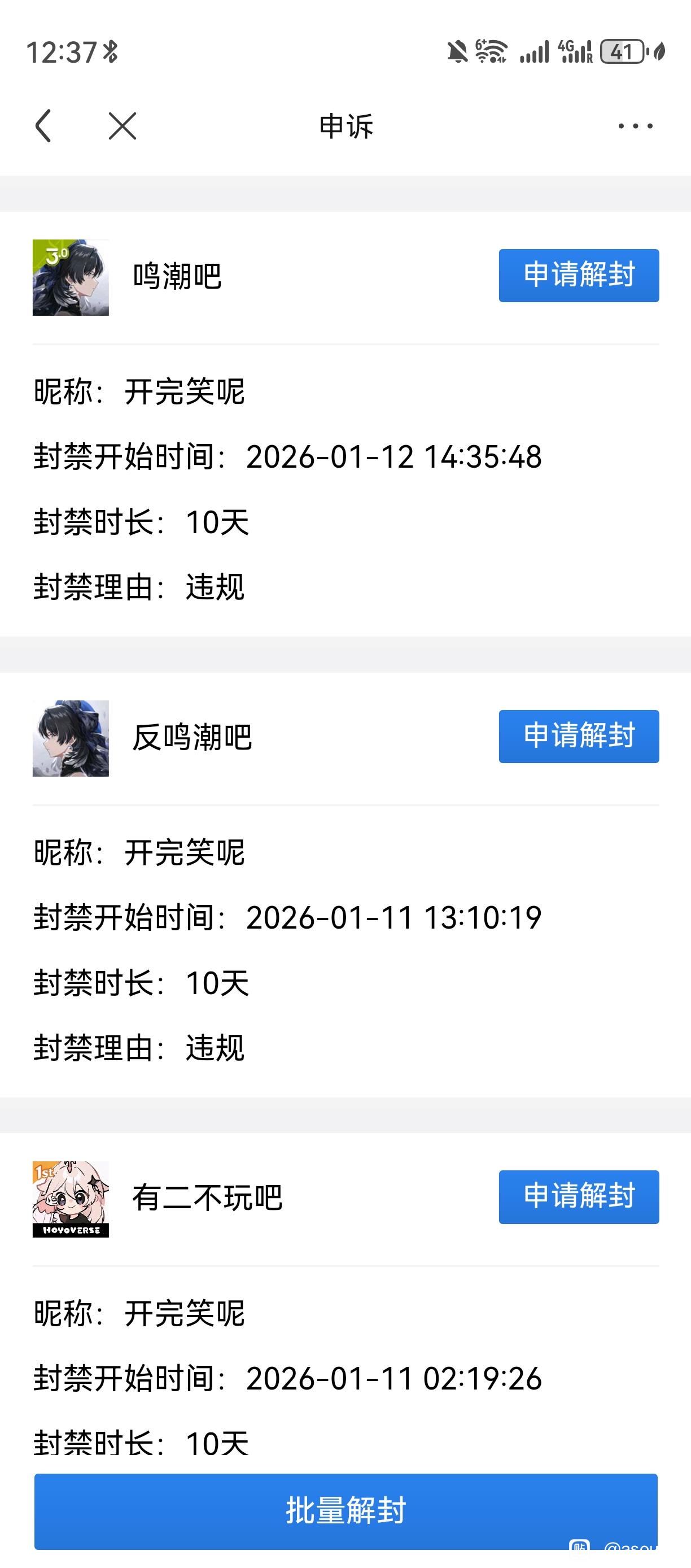This screenshot has width=691, height=1568.
Task: Request unban for 反鸣潮吧
Action: 579,736
